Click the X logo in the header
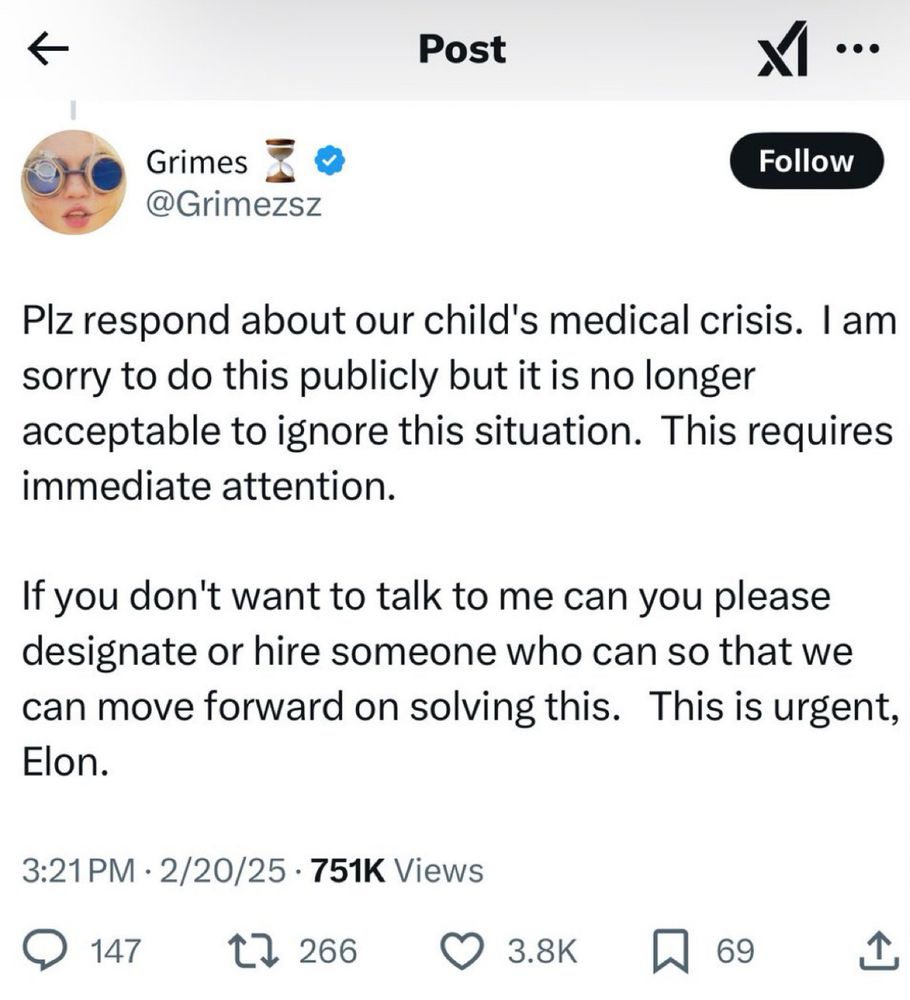 785,50
